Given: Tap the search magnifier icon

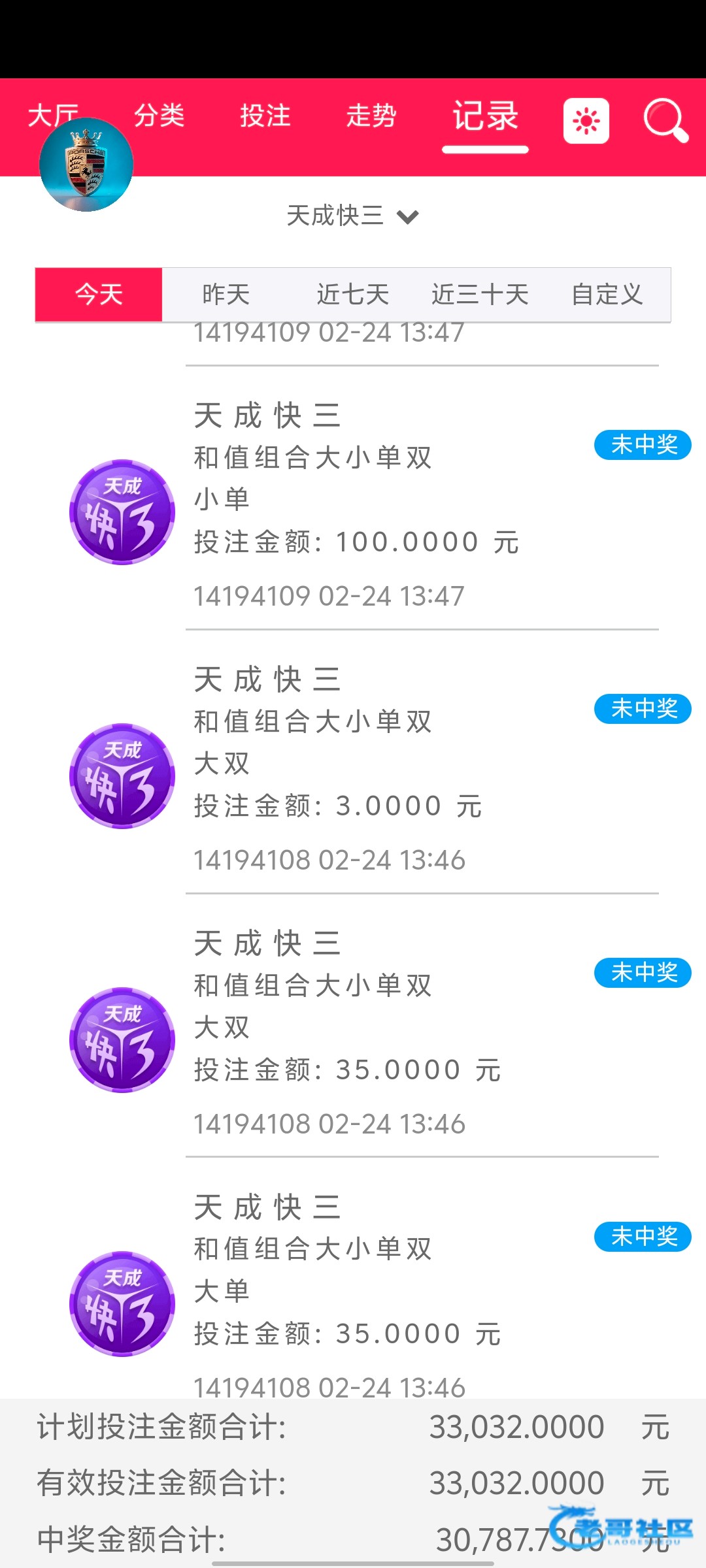Looking at the screenshot, I should click(665, 120).
